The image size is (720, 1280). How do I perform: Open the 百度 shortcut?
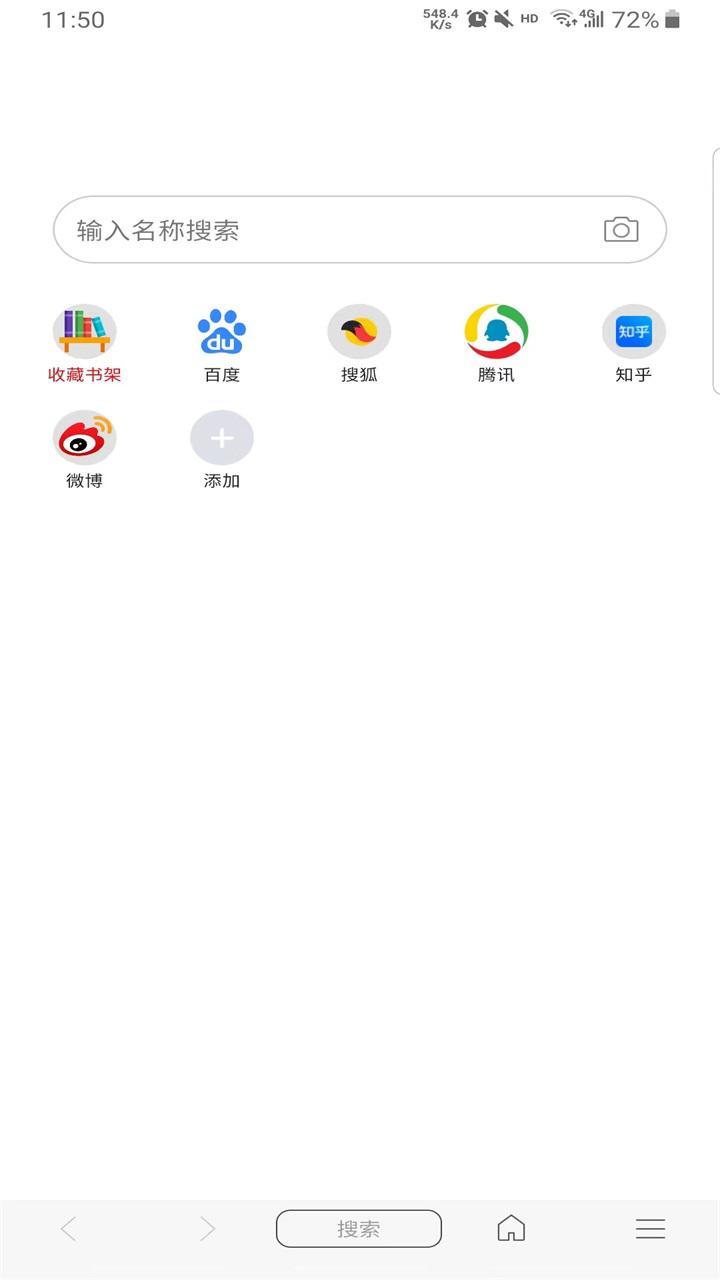(x=222, y=345)
